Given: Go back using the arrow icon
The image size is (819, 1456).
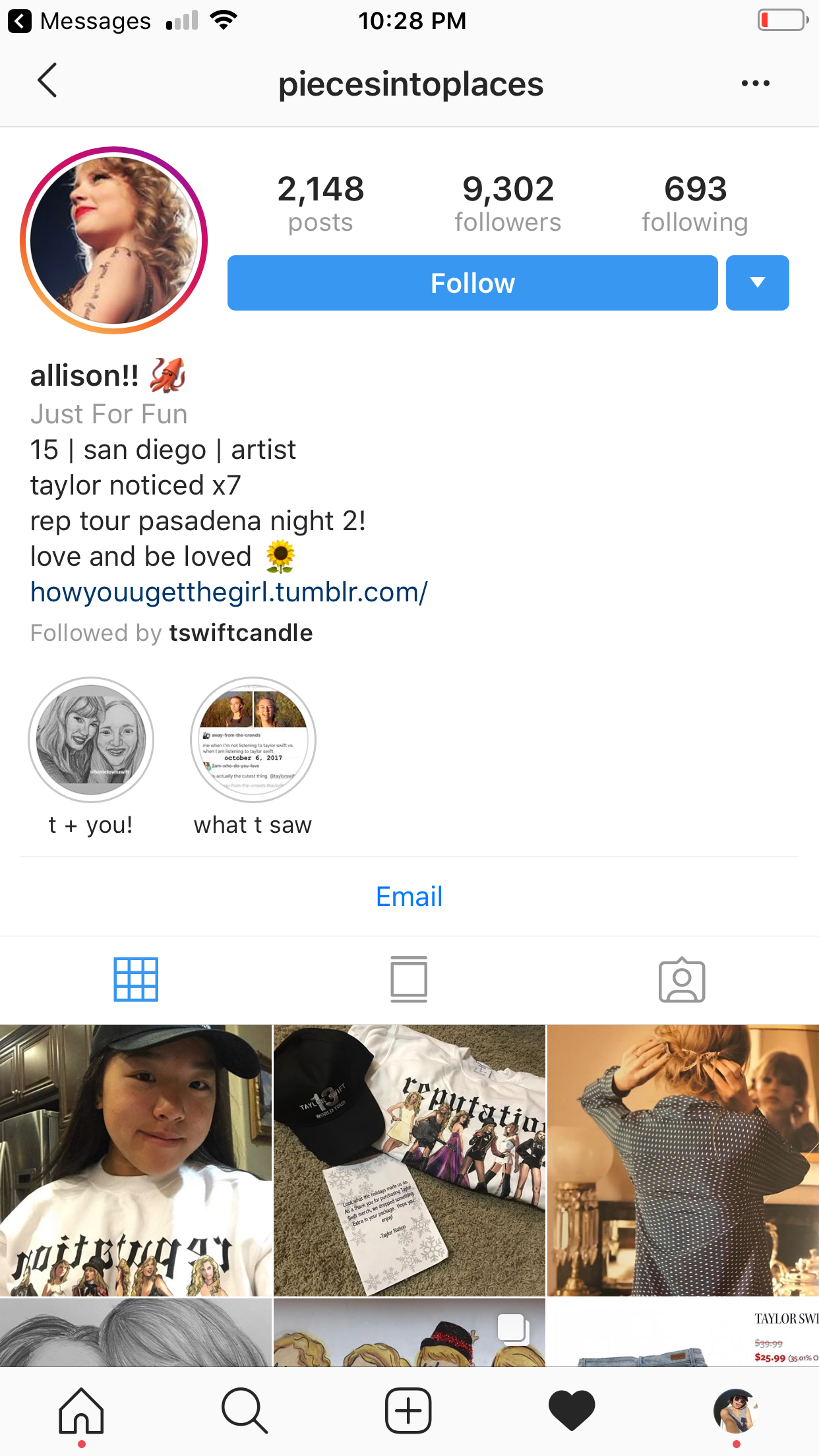Looking at the screenshot, I should click(x=47, y=81).
